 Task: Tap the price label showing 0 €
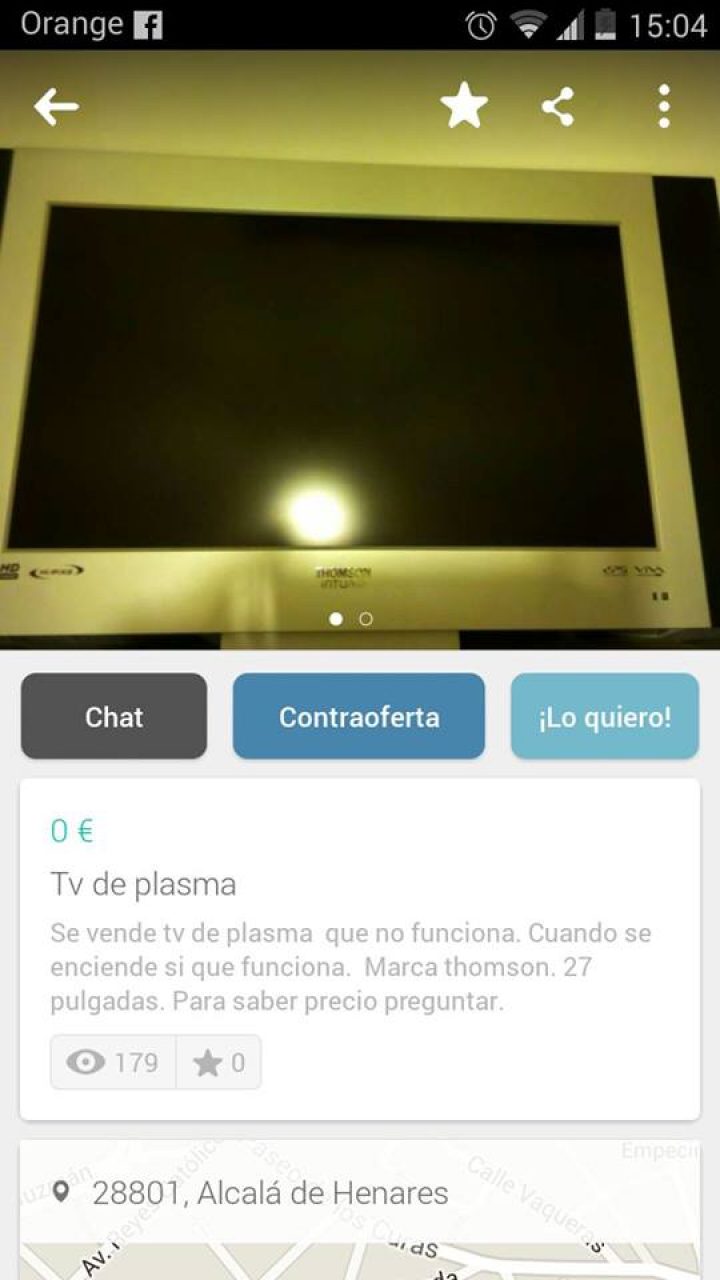(x=71, y=830)
